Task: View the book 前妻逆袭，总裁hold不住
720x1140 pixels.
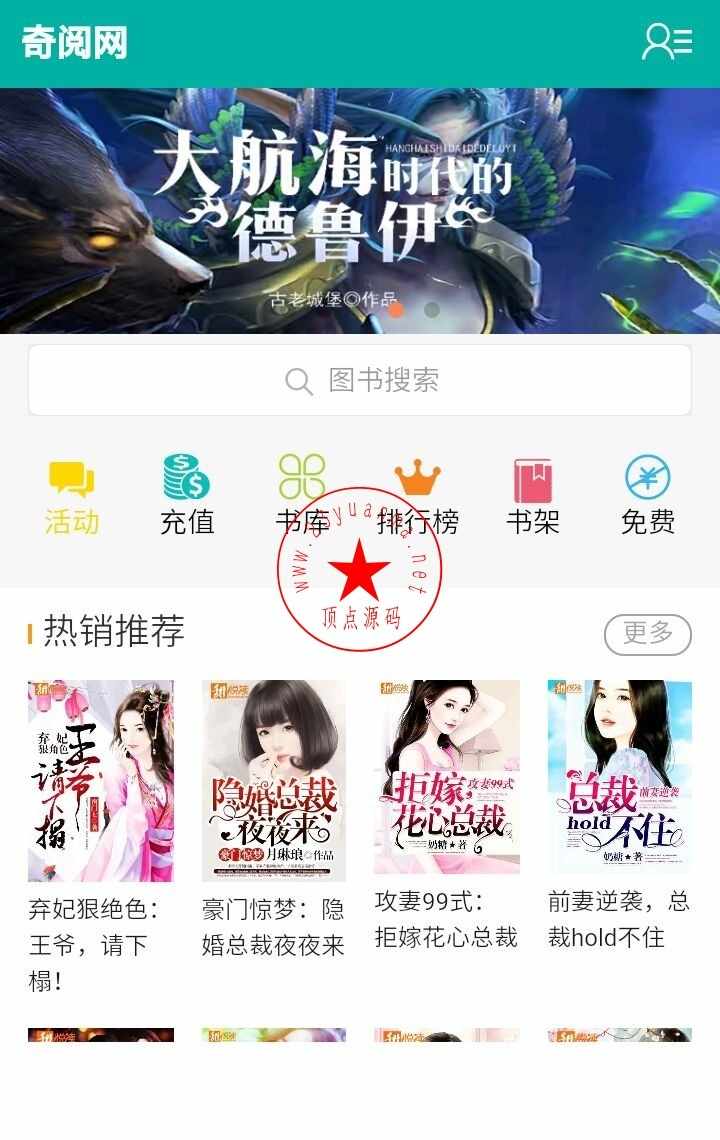Action: point(620,778)
